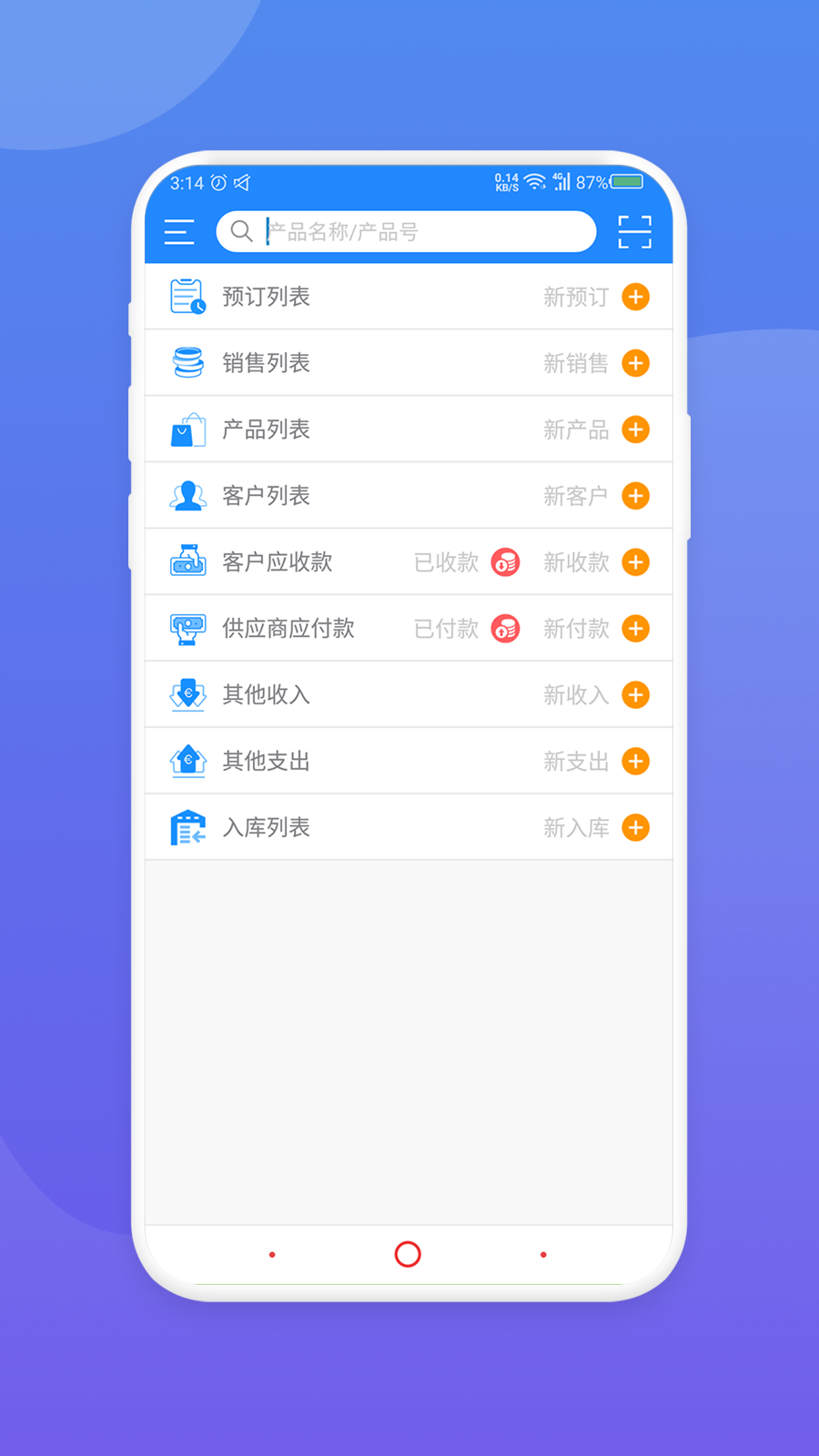Image resolution: width=819 pixels, height=1456 pixels.
Task: Click the 其他收入 income arrow icon
Action: 187,694
